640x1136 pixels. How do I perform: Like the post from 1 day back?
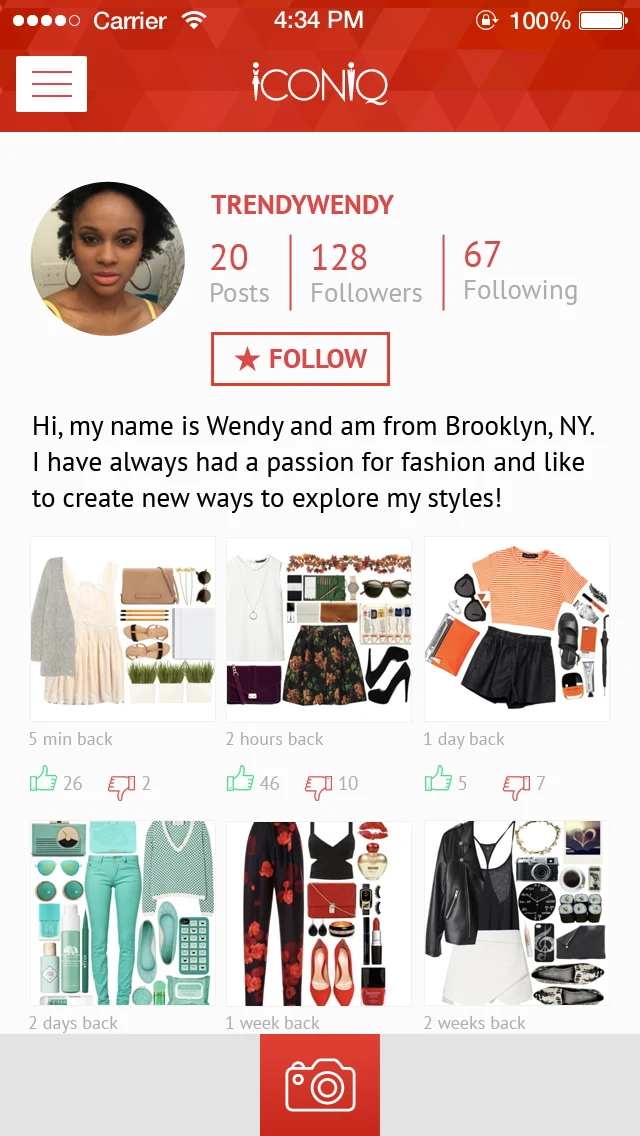[x=439, y=780]
